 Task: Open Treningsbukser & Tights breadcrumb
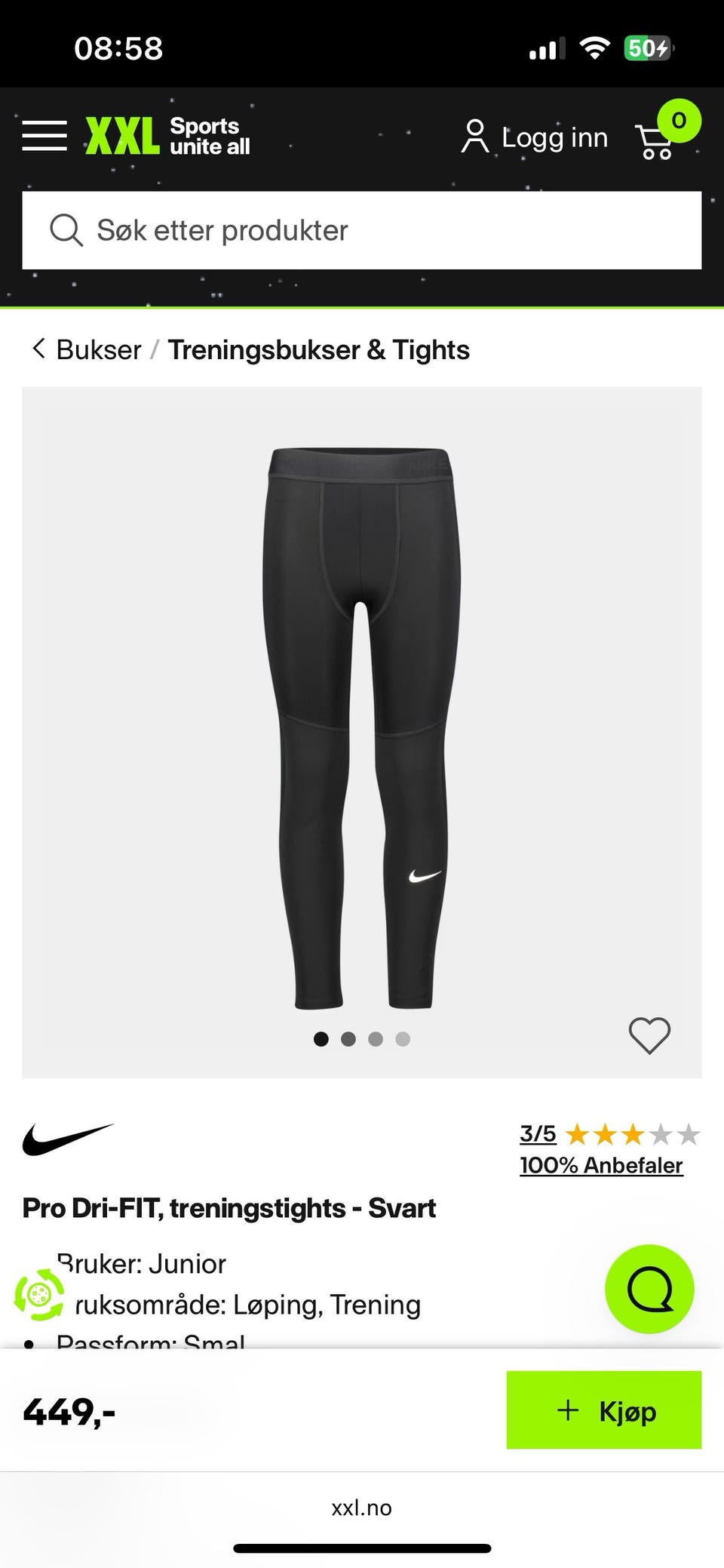[318, 350]
